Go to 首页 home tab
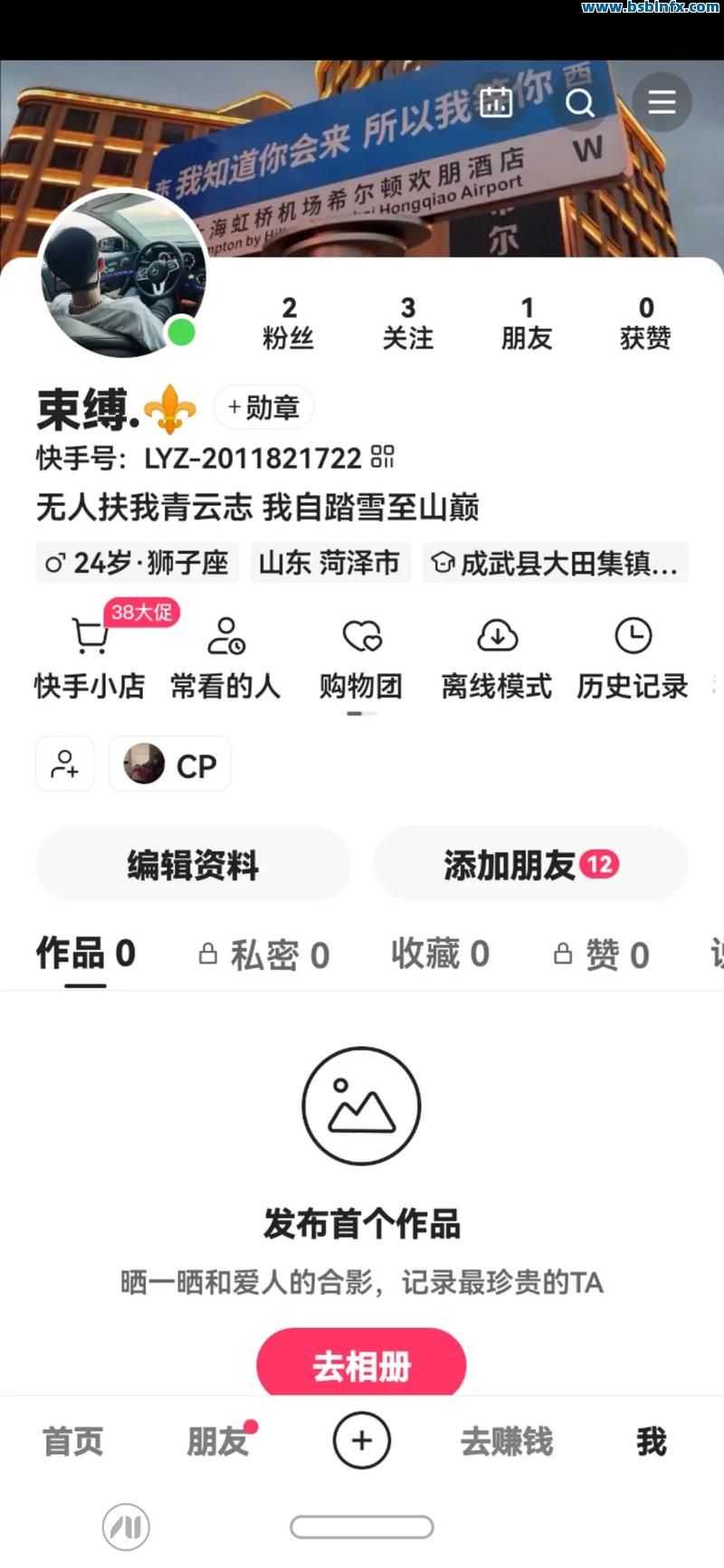 [73, 1440]
